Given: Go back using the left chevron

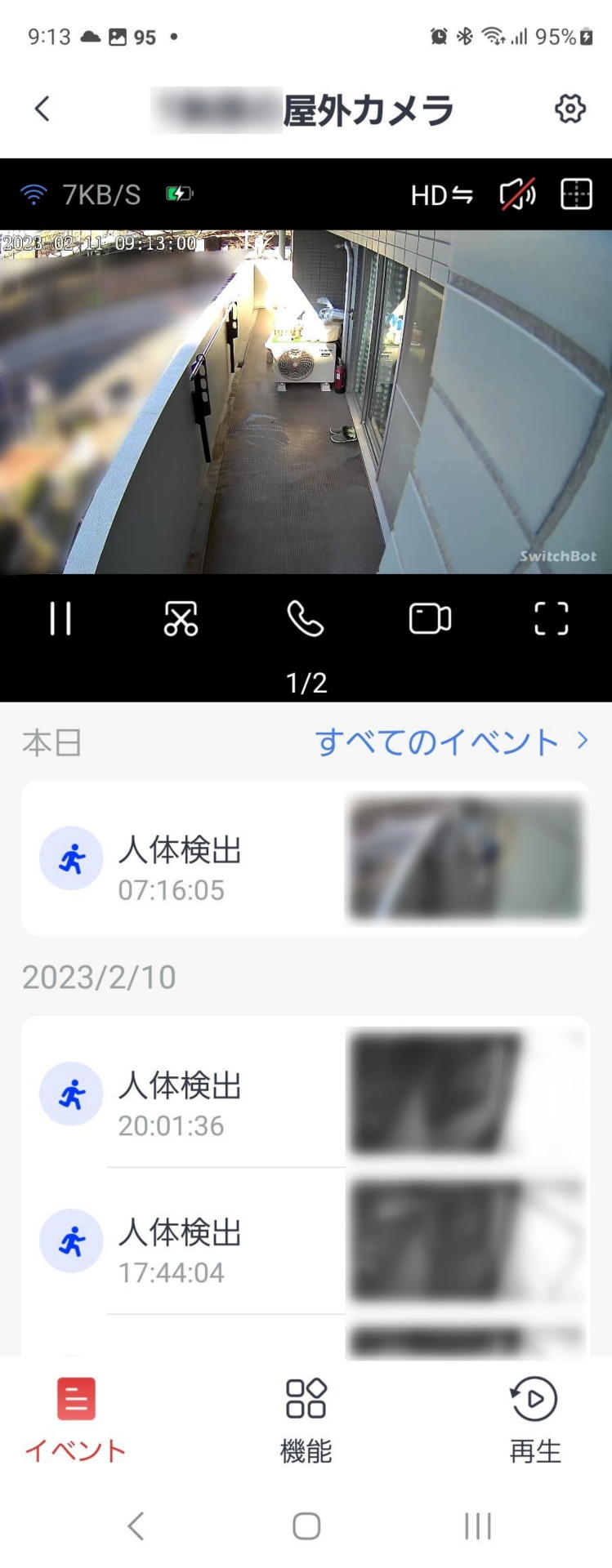Looking at the screenshot, I should pos(42,108).
